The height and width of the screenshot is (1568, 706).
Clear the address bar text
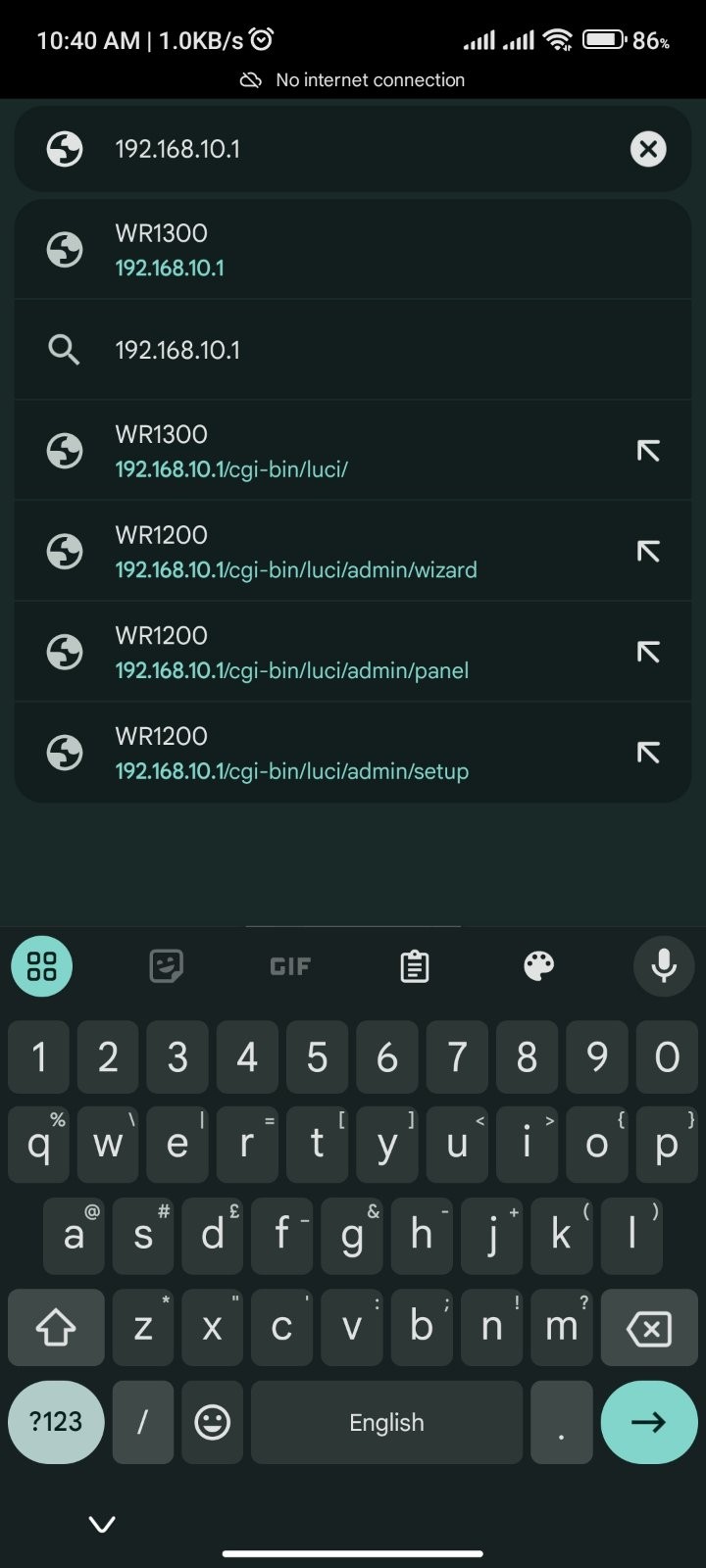coord(647,149)
